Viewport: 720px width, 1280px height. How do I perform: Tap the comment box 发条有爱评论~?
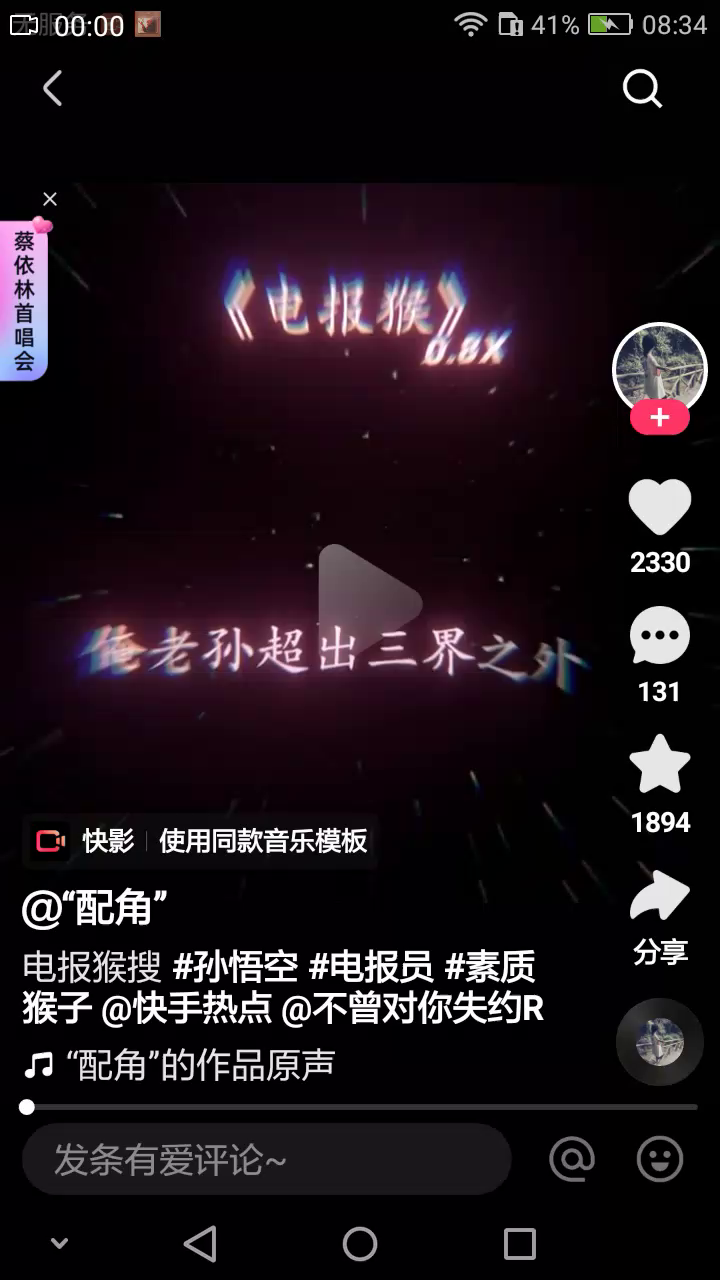point(266,1160)
